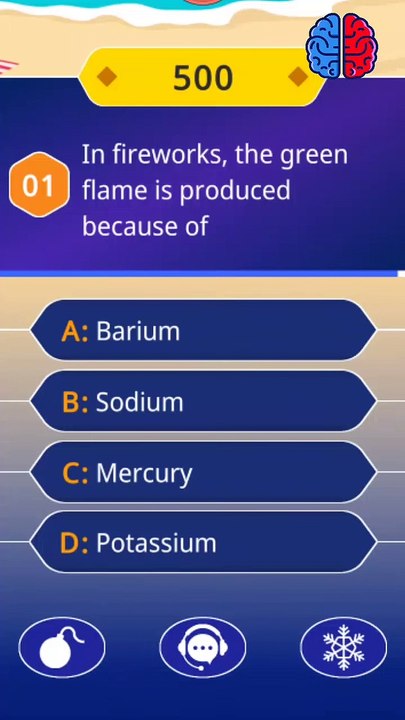Choose answer B: Sodium
Image resolution: width=405 pixels, height=720 pixels.
click(203, 401)
